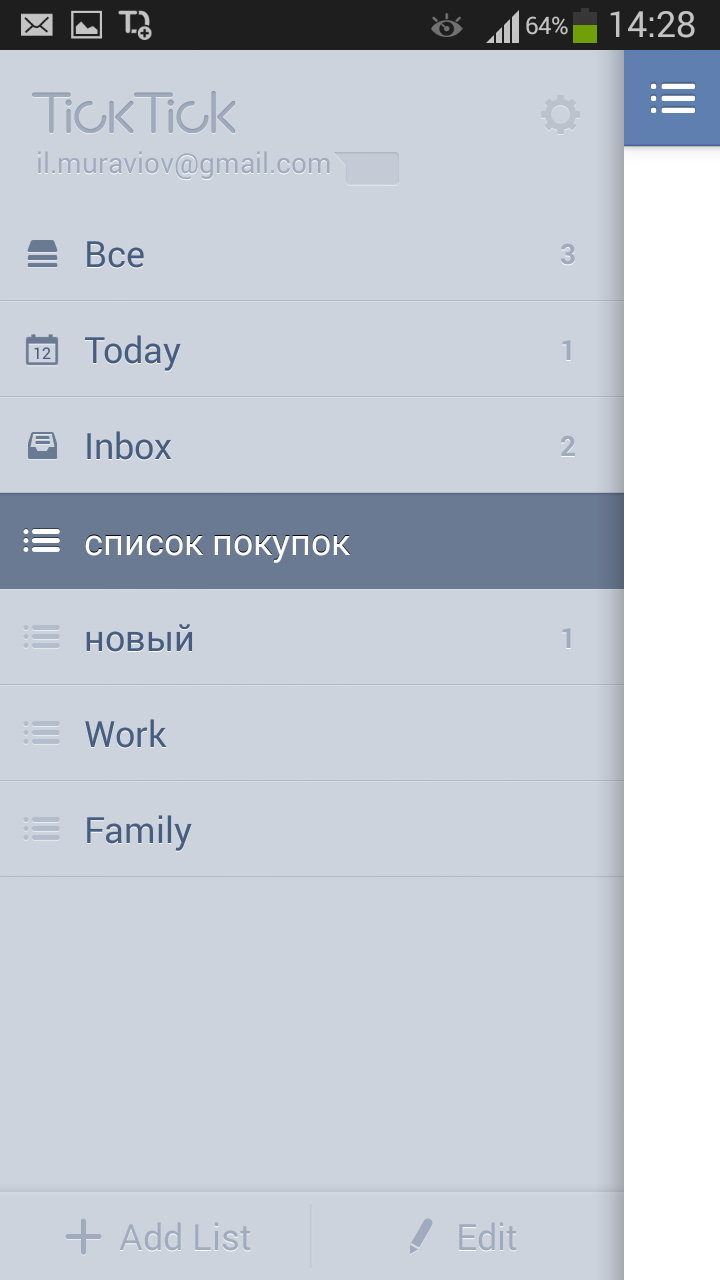The image size is (720, 1280).
Task: Open the Today list
Action: point(300,350)
